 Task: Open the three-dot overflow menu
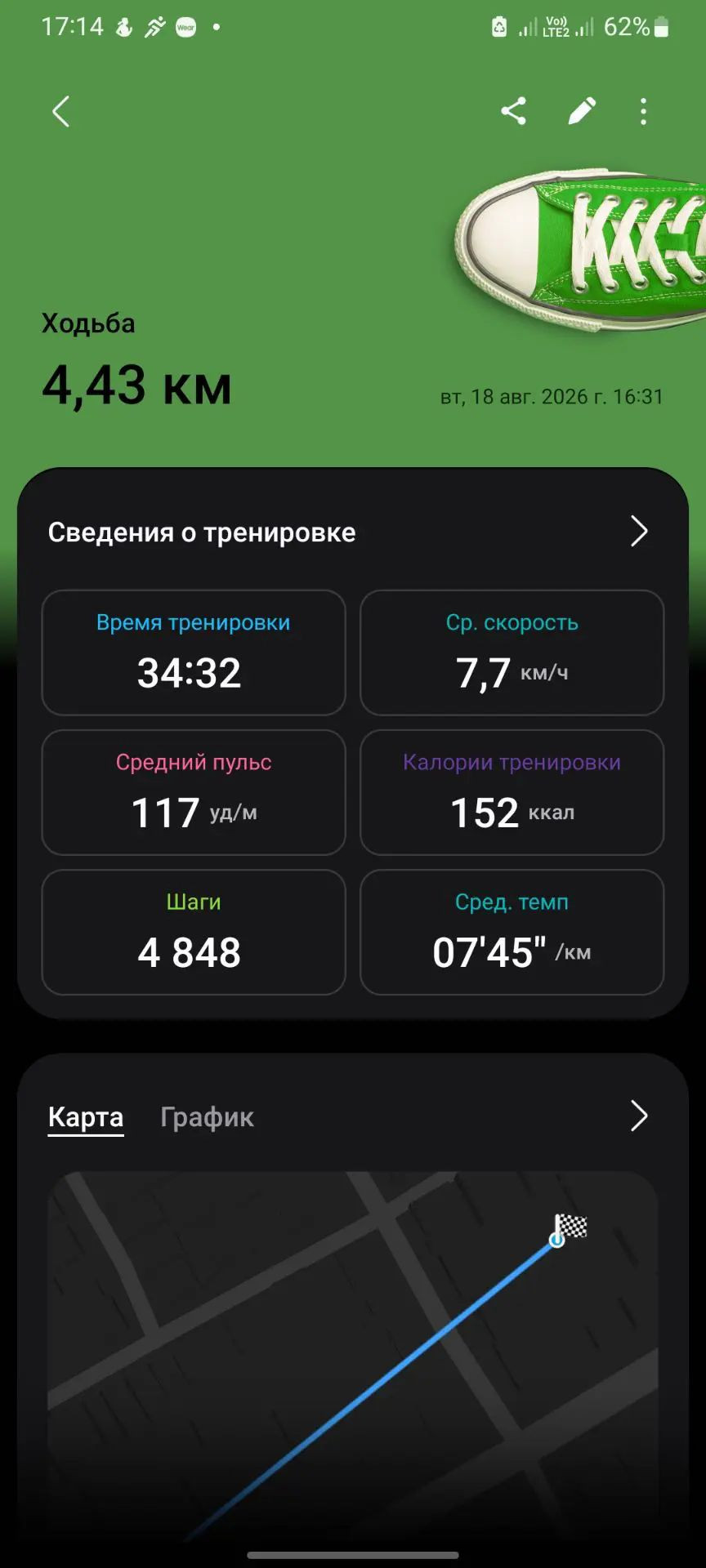click(x=644, y=111)
